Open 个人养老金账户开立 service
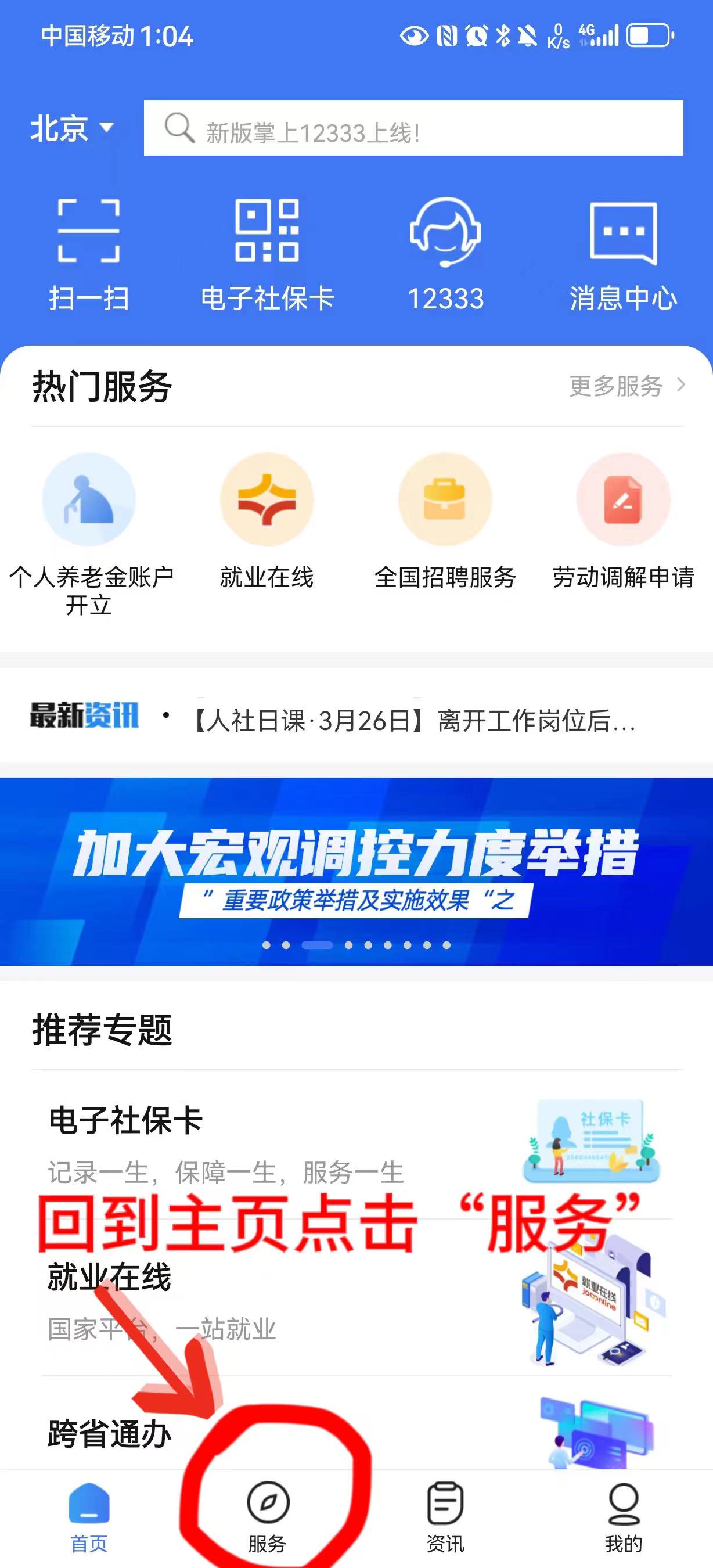The image size is (713, 1568). tap(89, 531)
